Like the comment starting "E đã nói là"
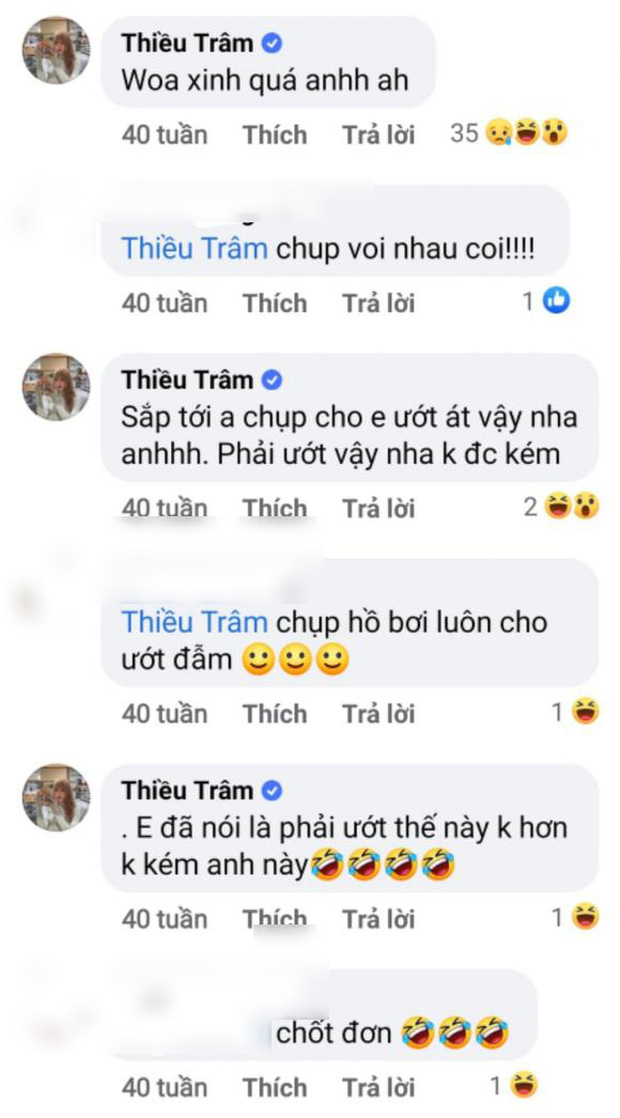This screenshot has width=620, height=1118. pos(274,918)
